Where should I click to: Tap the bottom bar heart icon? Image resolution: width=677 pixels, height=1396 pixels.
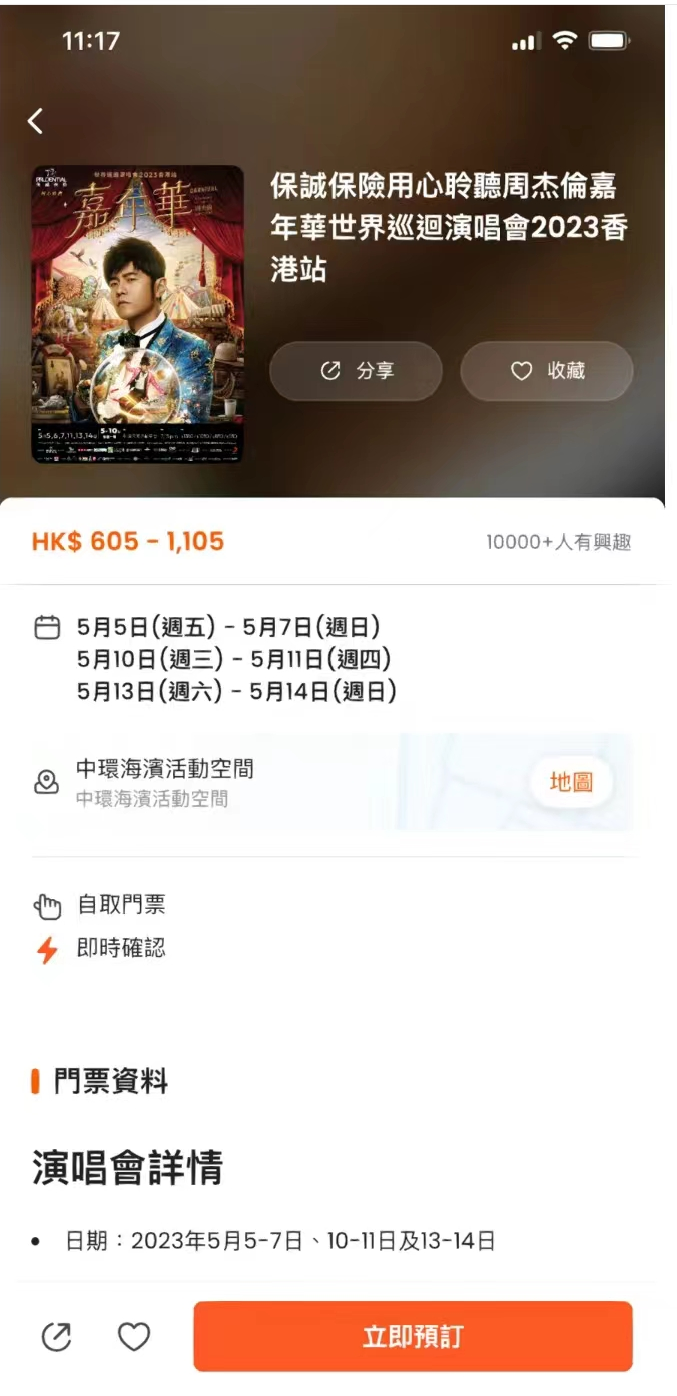click(x=134, y=1336)
